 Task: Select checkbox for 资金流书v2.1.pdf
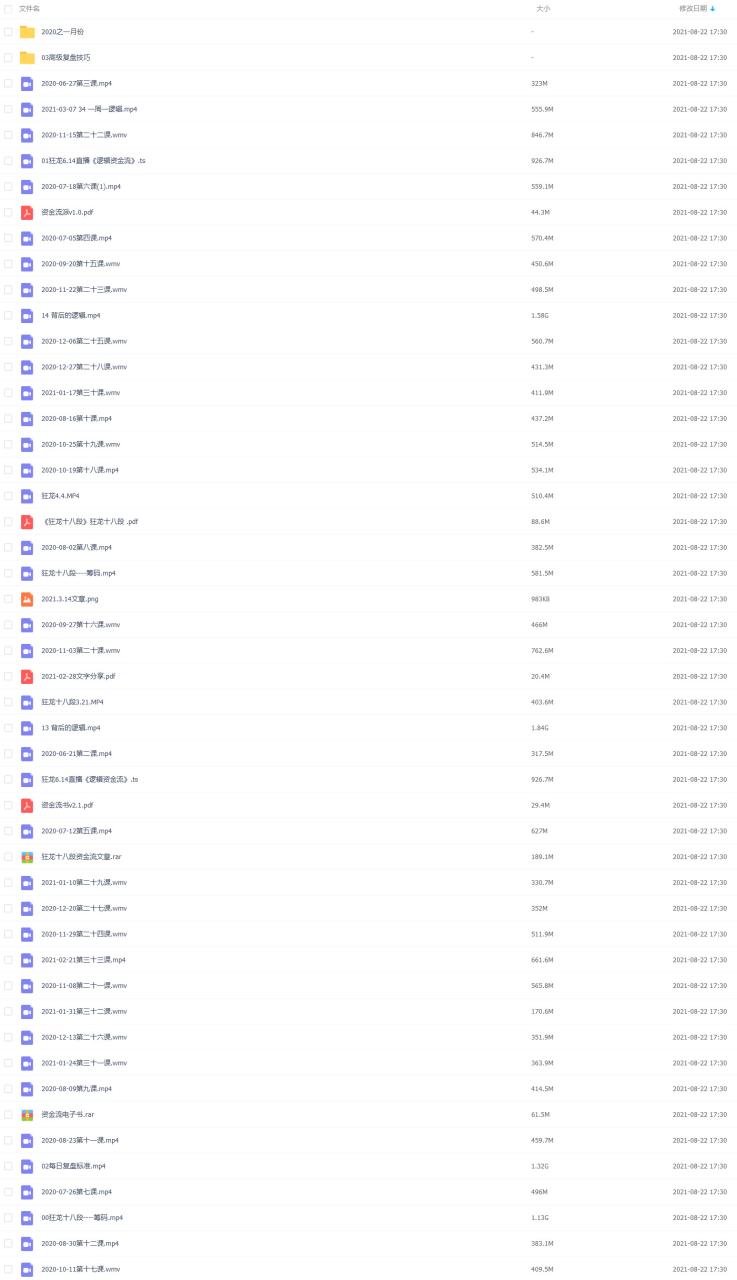coord(9,805)
